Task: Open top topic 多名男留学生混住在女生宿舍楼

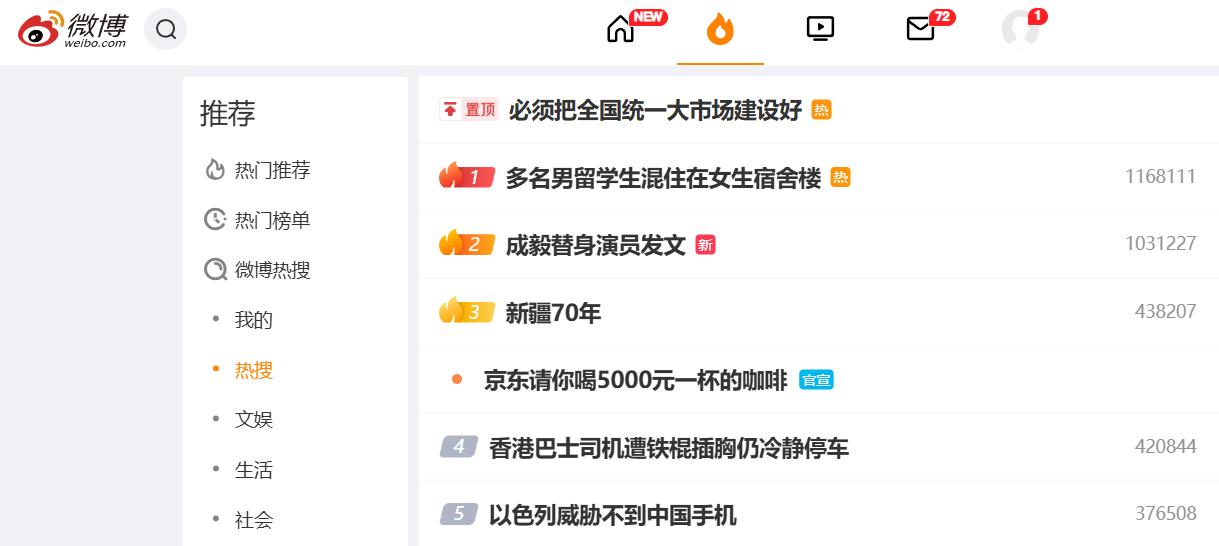Action: click(x=663, y=178)
